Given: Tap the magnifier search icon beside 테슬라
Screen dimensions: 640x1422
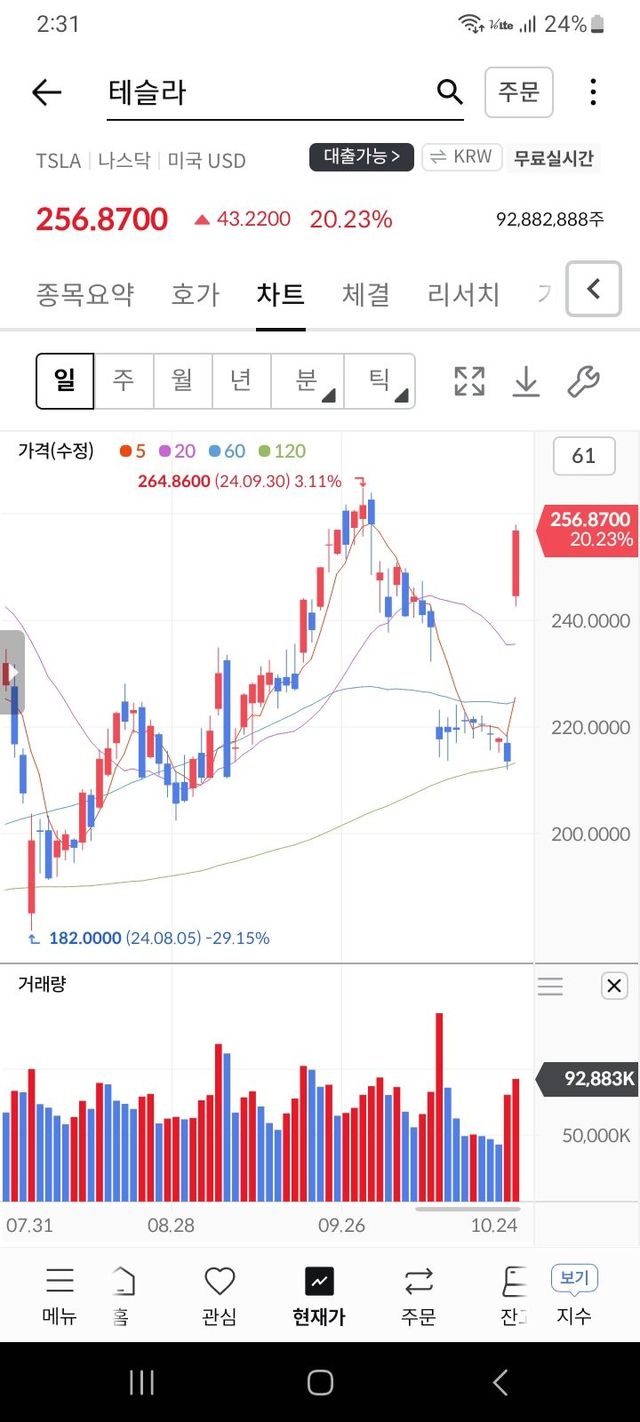Looking at the screenshot, I should (x=450, y=93).
